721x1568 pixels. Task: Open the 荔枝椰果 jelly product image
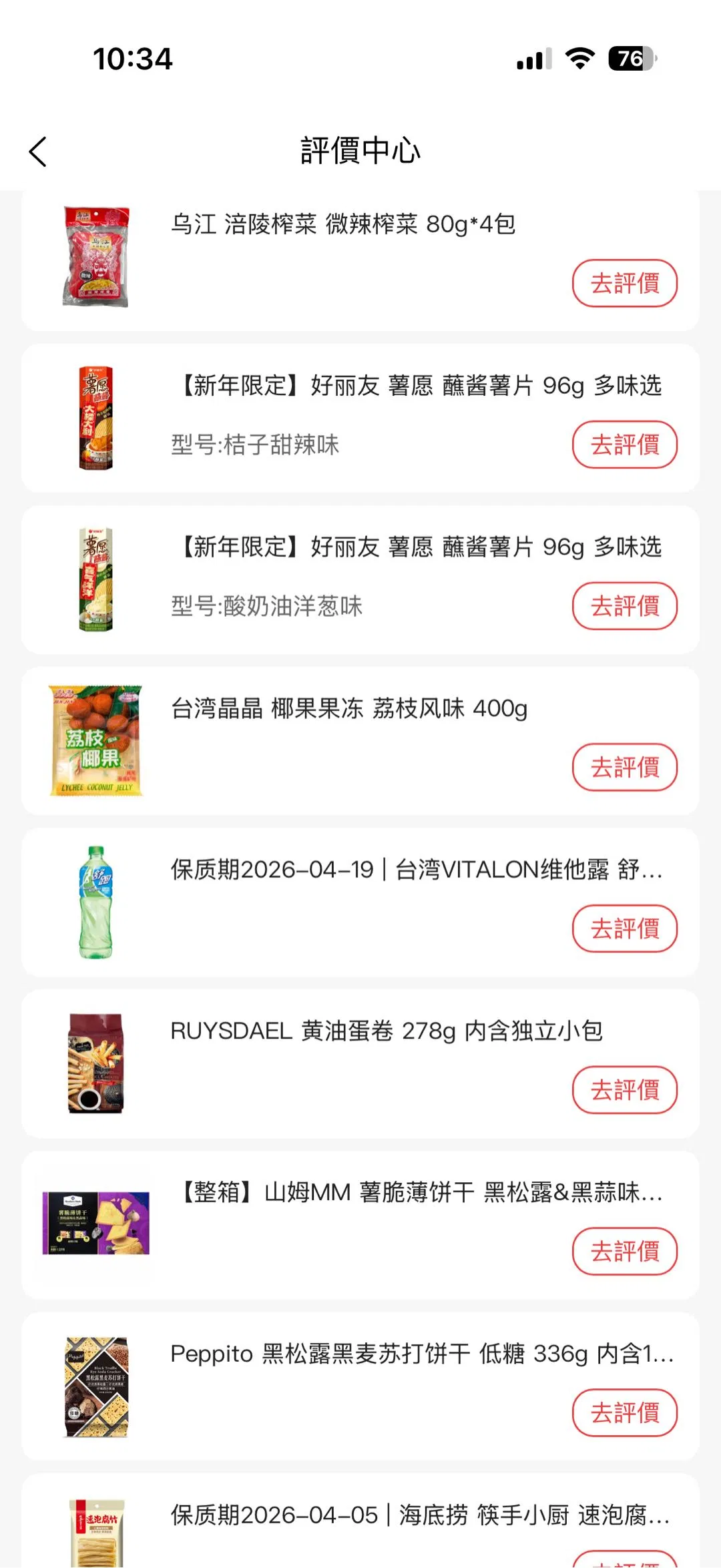95,741
